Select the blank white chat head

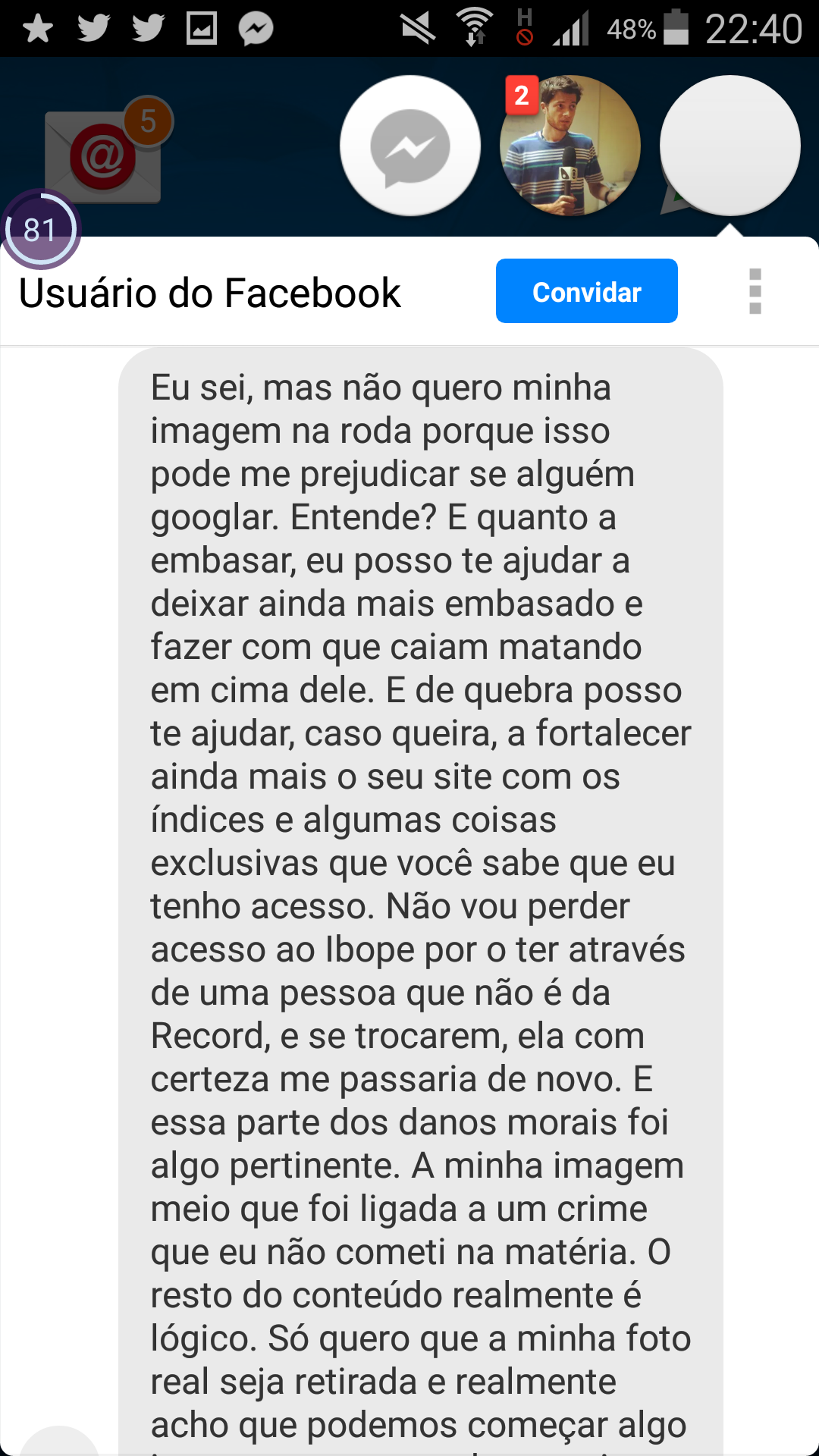[730, 146]
